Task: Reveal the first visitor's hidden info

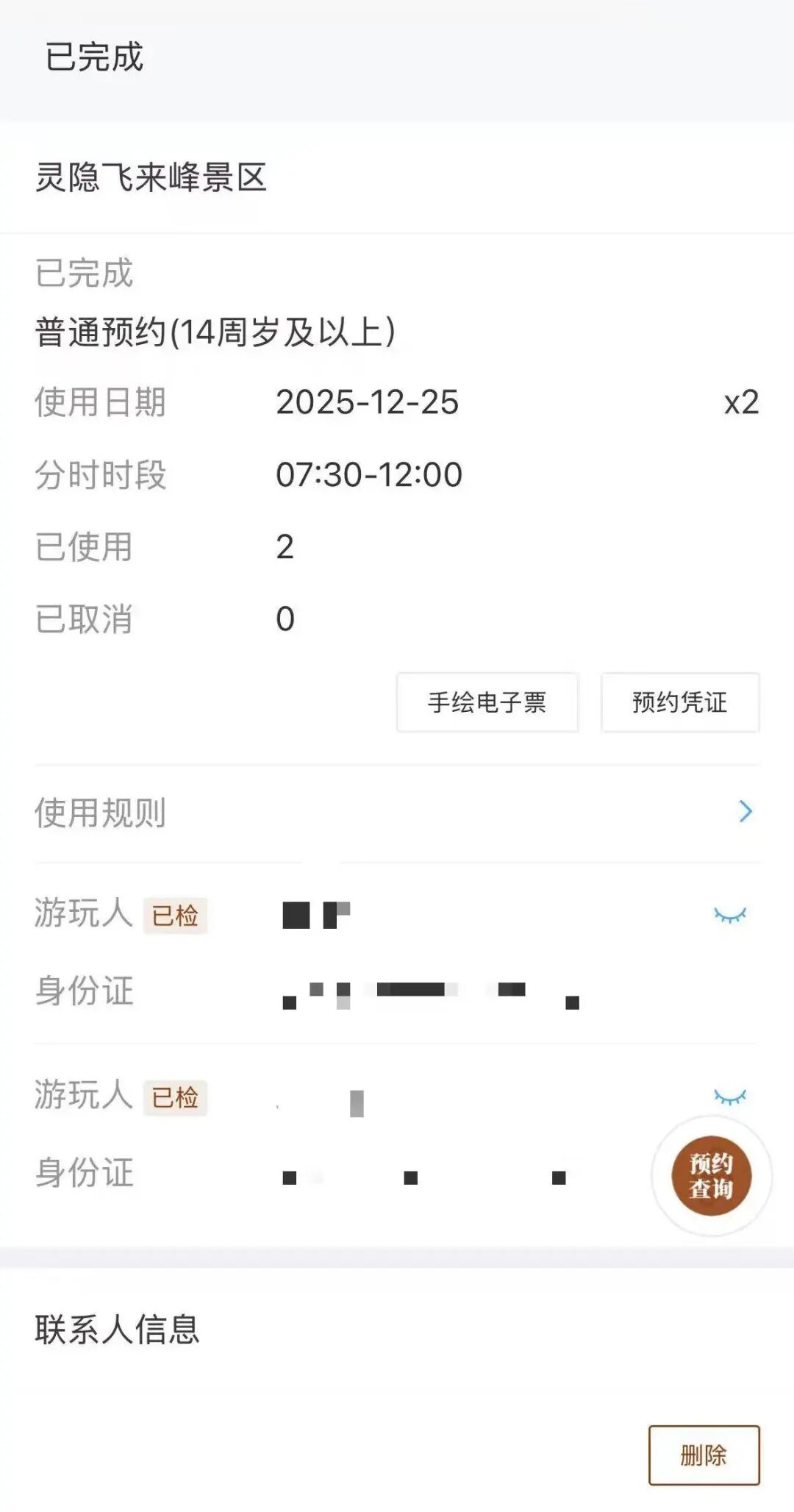Action: (730, 915)
